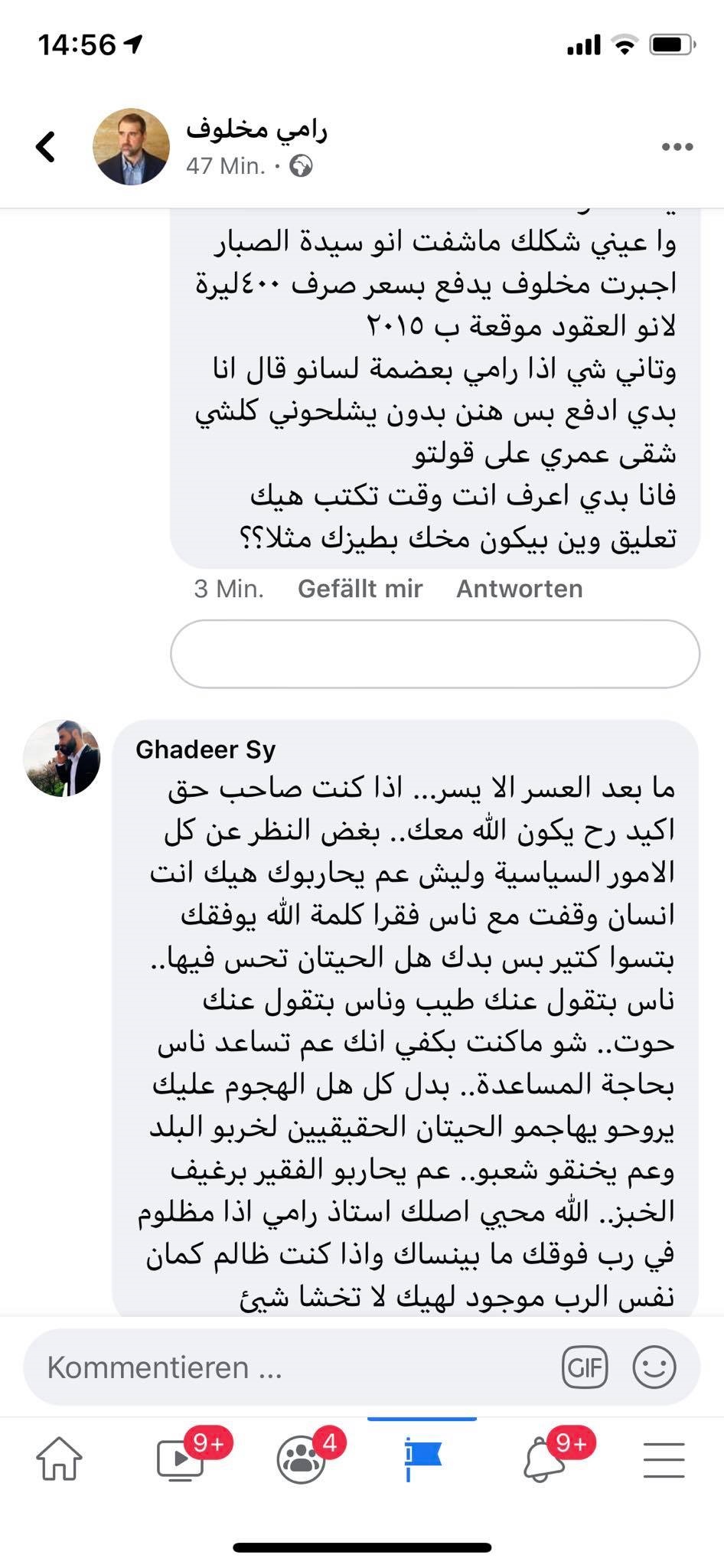The width and height of the screenshot is (724, 1568).
Task: Open Ghadeer Sy's profile name link
Action: [x=205, y=750]
